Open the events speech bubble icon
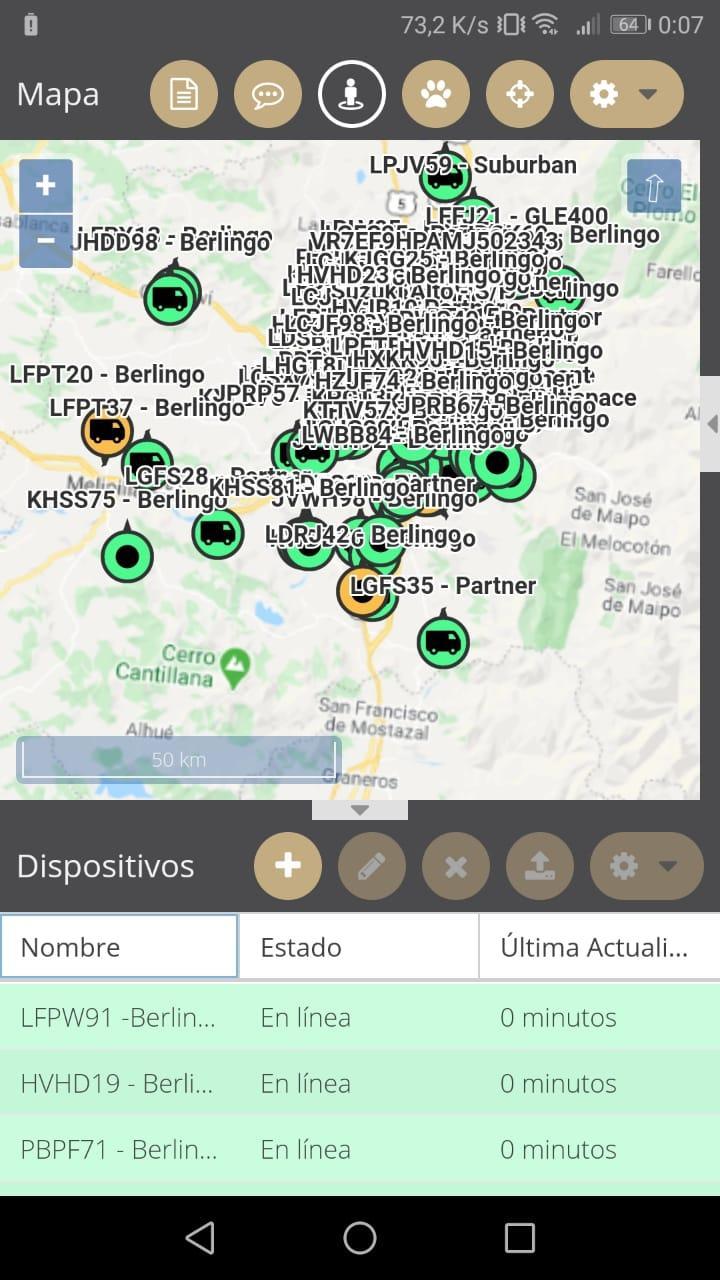 [x=268, y=95]
